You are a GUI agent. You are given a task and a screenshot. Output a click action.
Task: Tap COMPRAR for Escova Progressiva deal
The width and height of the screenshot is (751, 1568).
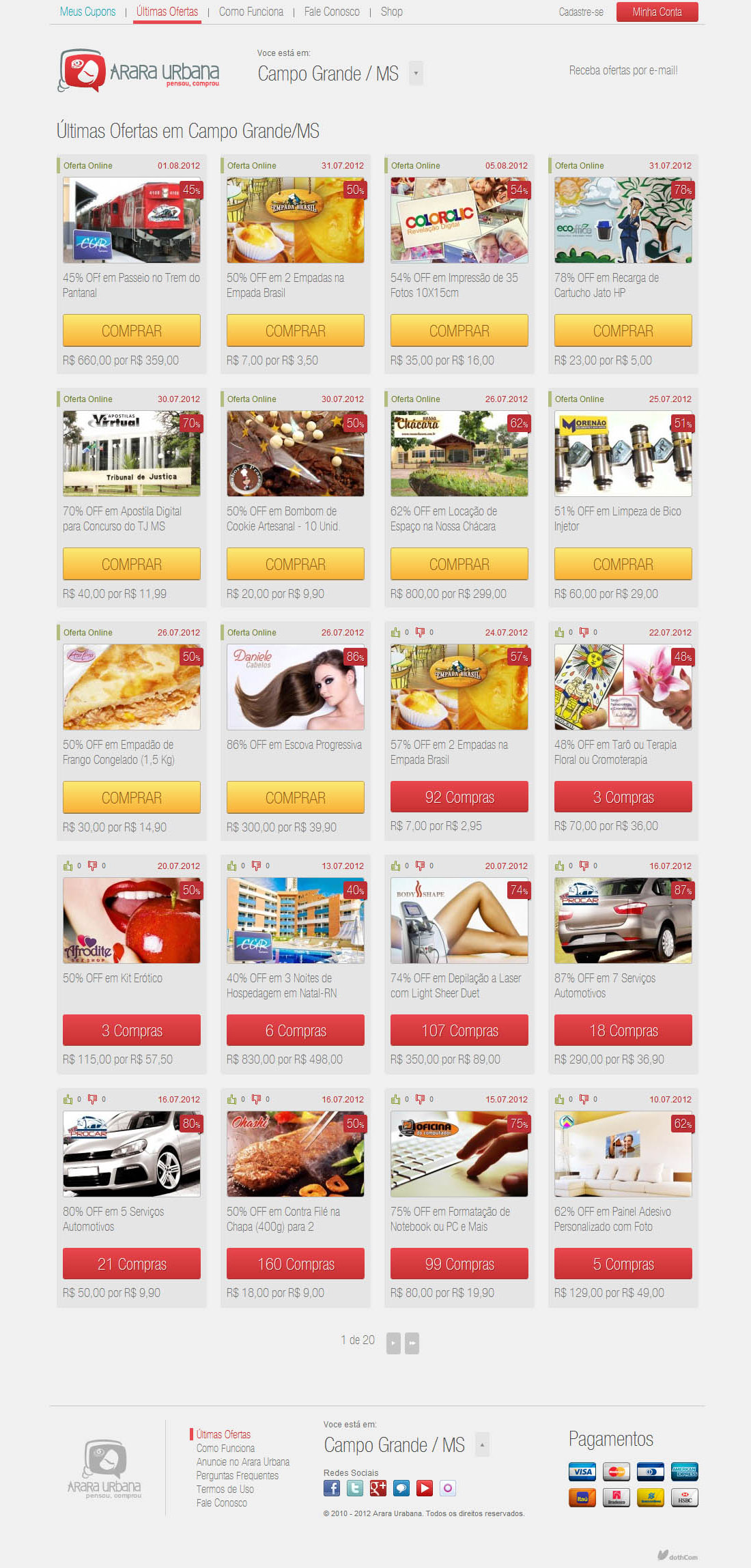click(295, 798)
